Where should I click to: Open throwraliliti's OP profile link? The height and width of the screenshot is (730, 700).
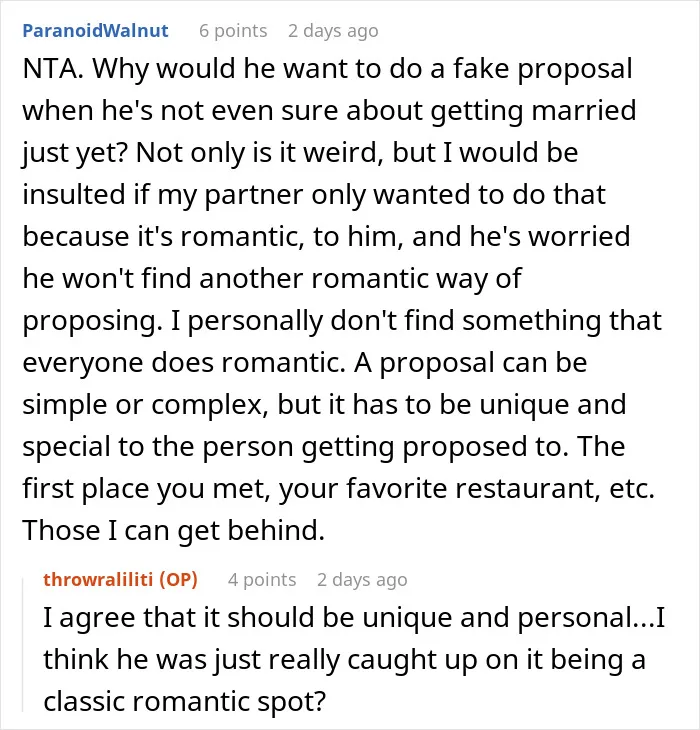[x=121, y=580]
